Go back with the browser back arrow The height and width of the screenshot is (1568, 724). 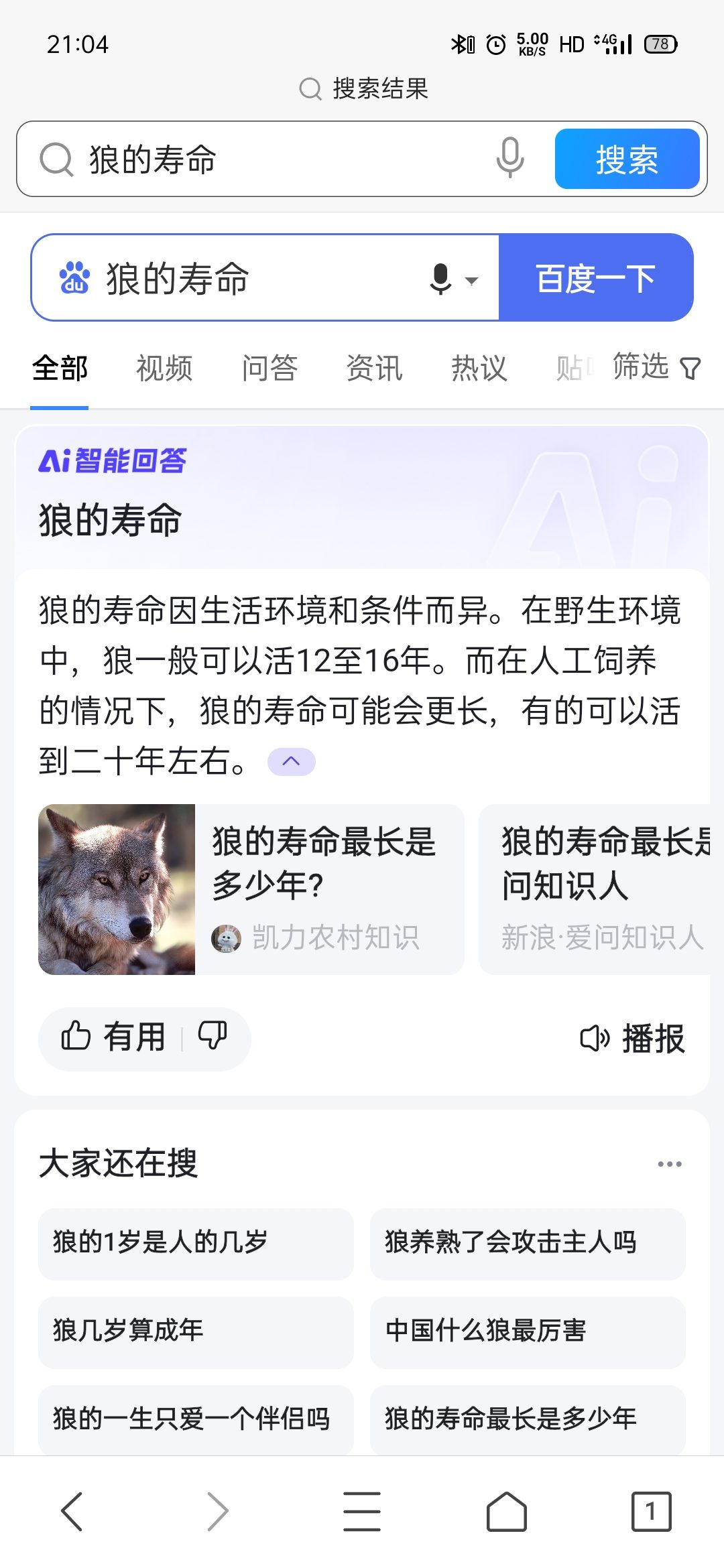[x=72, y=1512]
